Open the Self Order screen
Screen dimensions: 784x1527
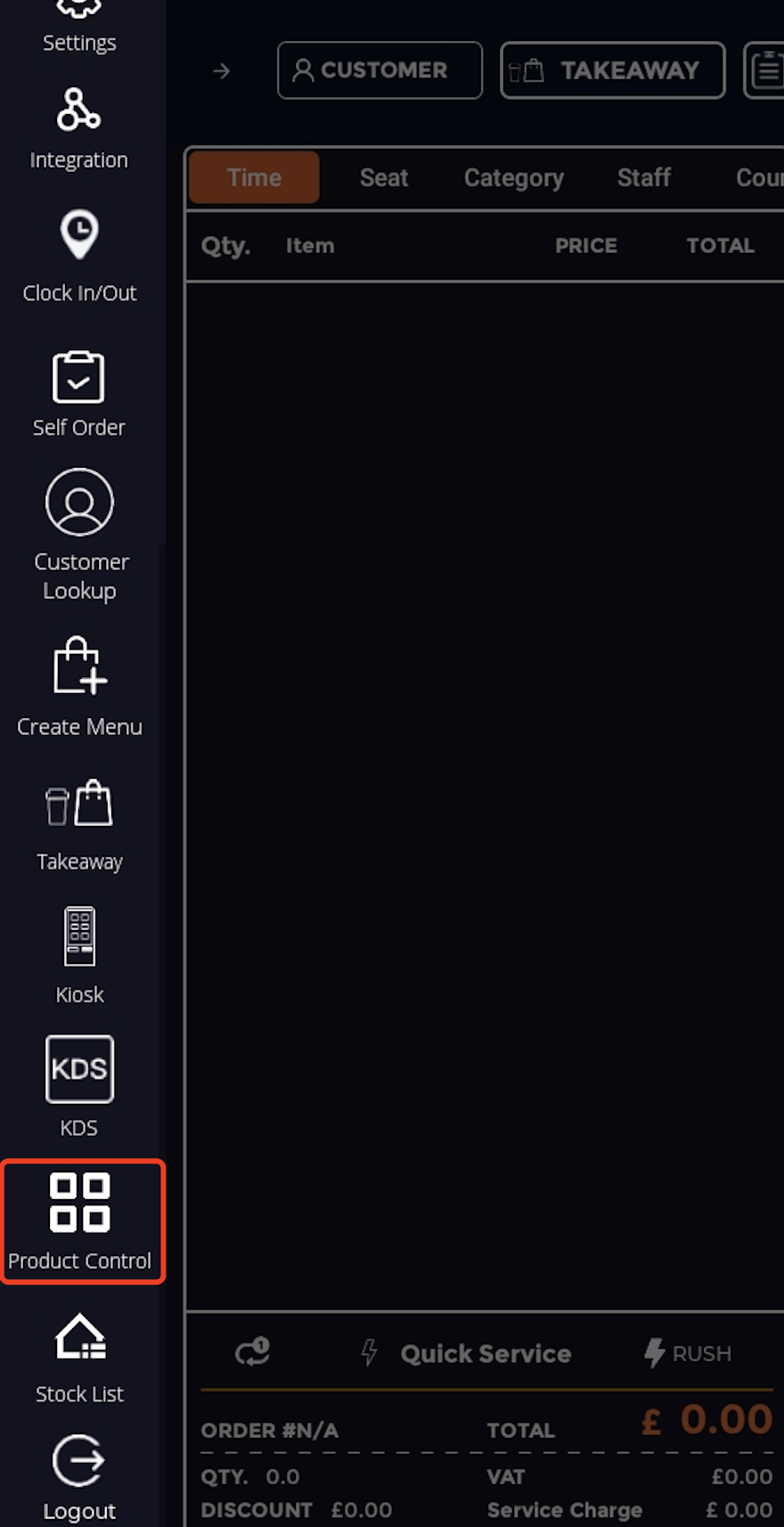79,394
